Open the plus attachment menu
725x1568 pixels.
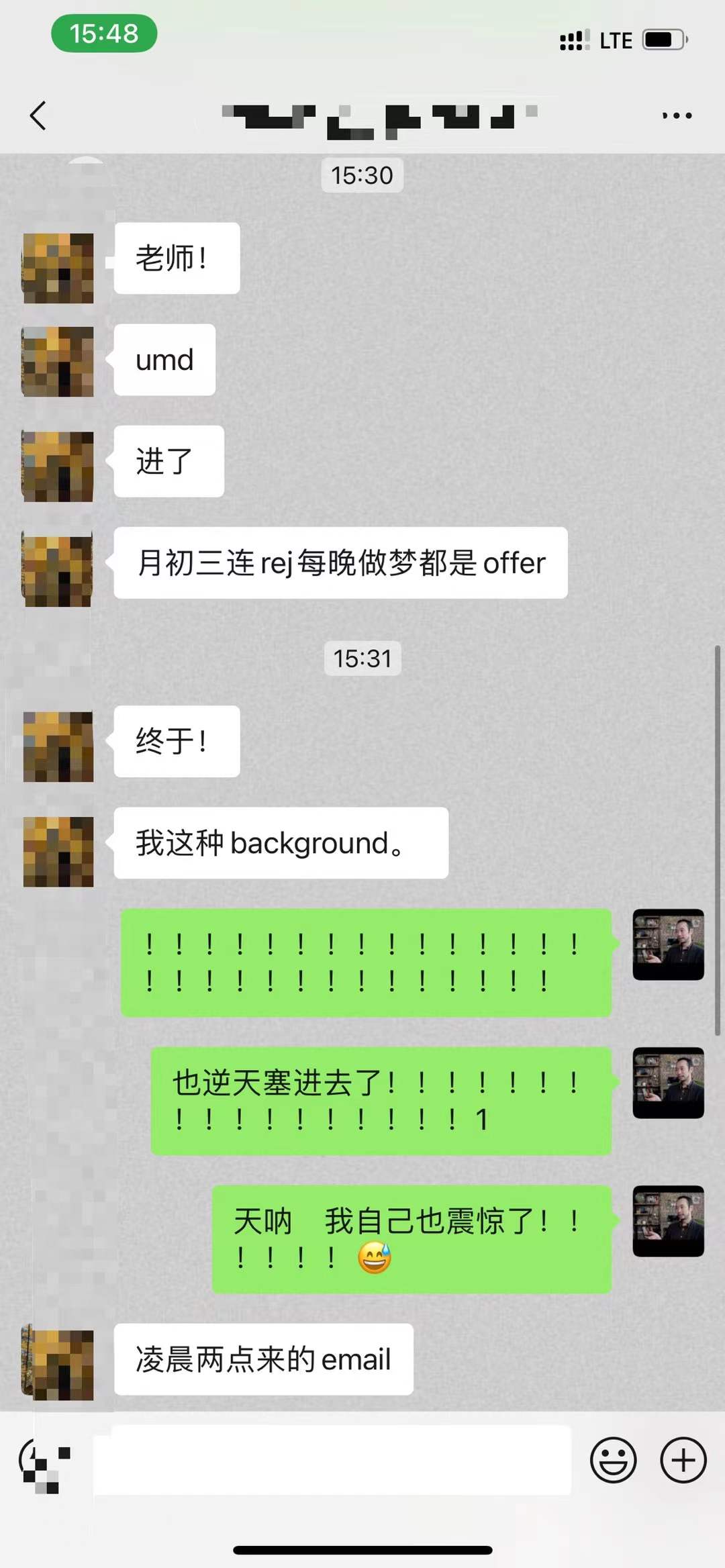tap(683, 1461)
